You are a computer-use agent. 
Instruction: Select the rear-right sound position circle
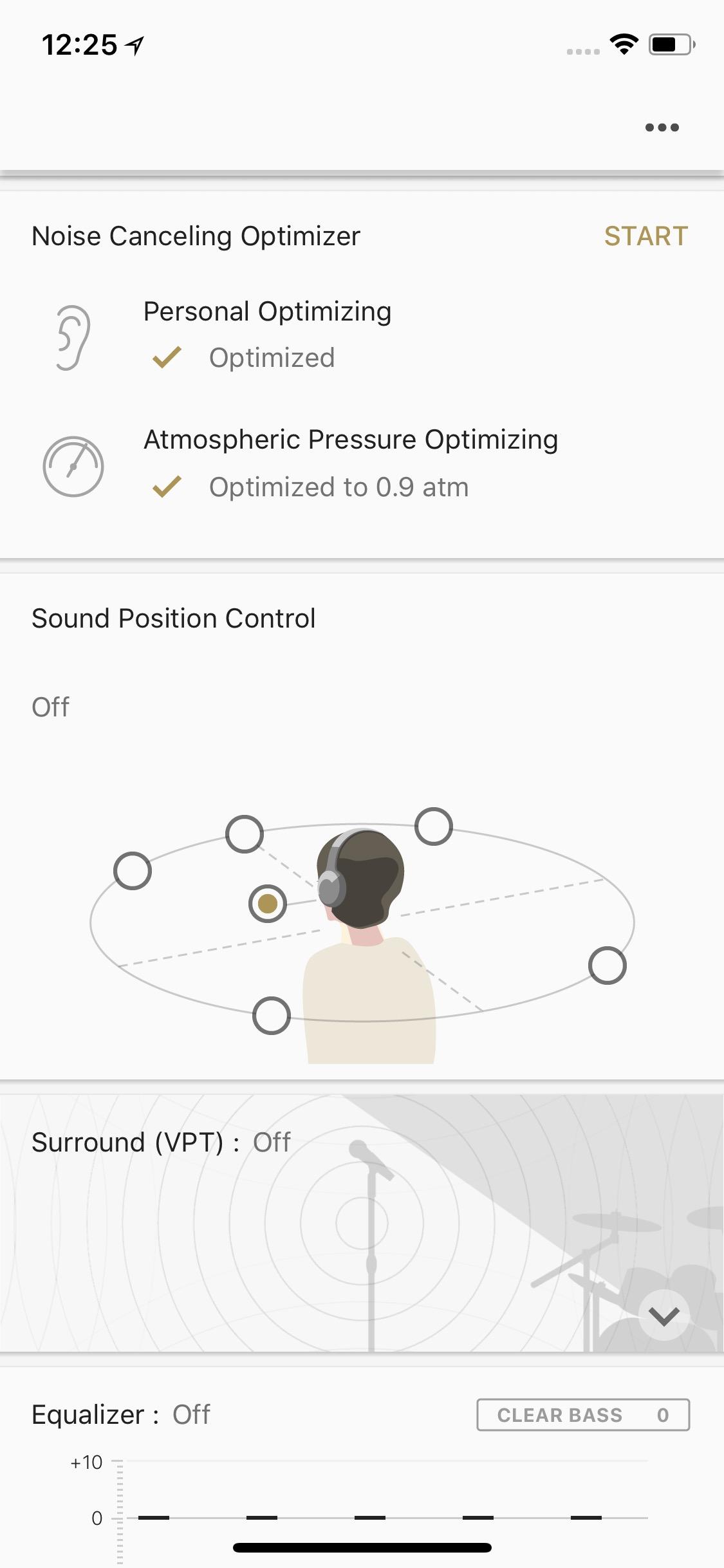tap(607, 966)
